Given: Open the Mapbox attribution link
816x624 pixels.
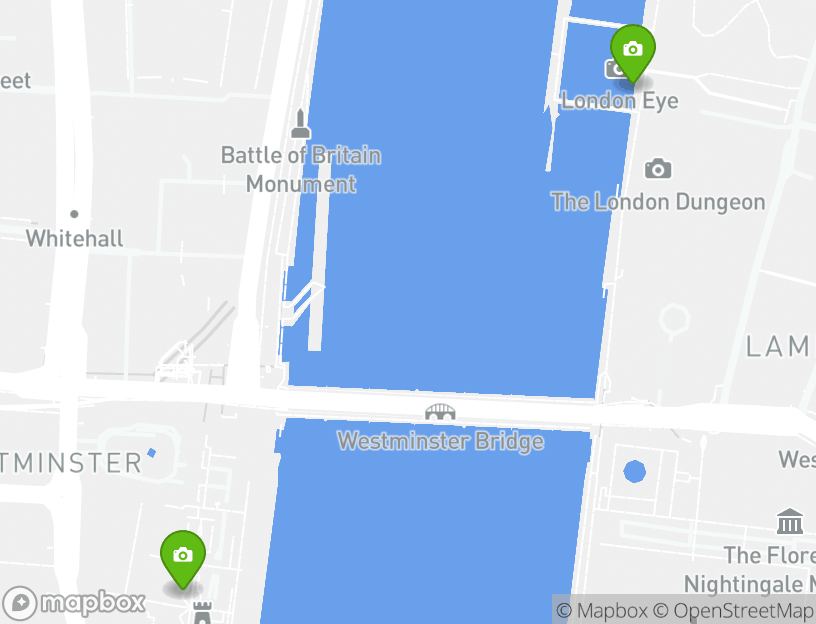Looking at the screenshot, I should (602, 610).
